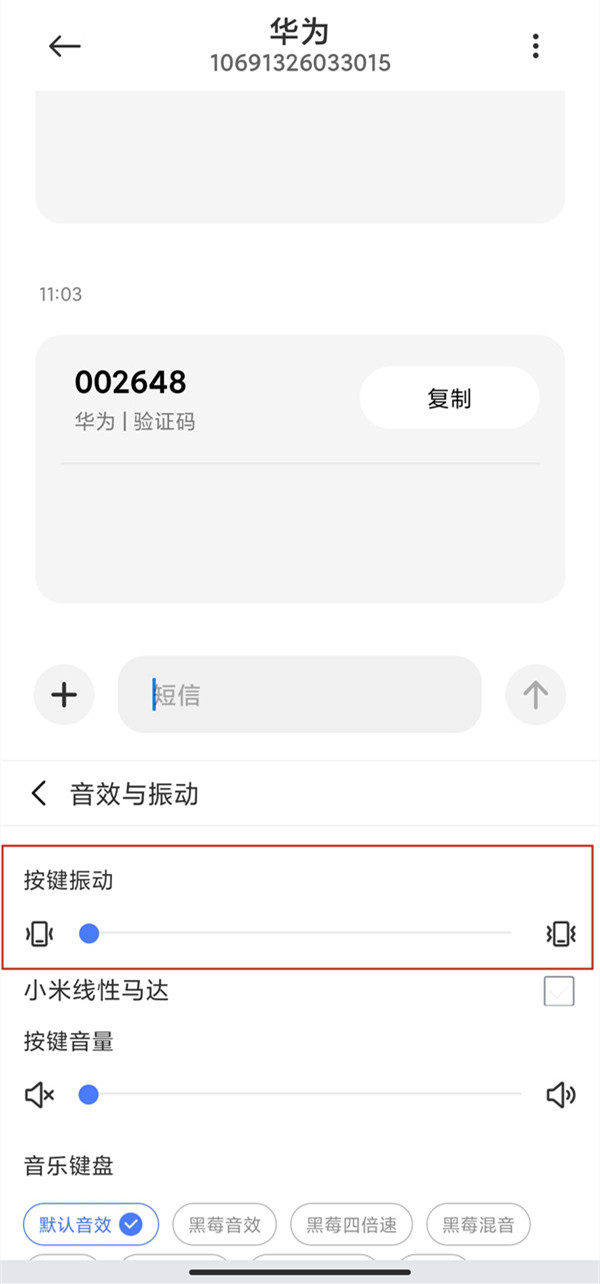Viewport: 600px width, 1284px height.
Task: Open the three-dot overflow menu
Action: coord(536,46)
